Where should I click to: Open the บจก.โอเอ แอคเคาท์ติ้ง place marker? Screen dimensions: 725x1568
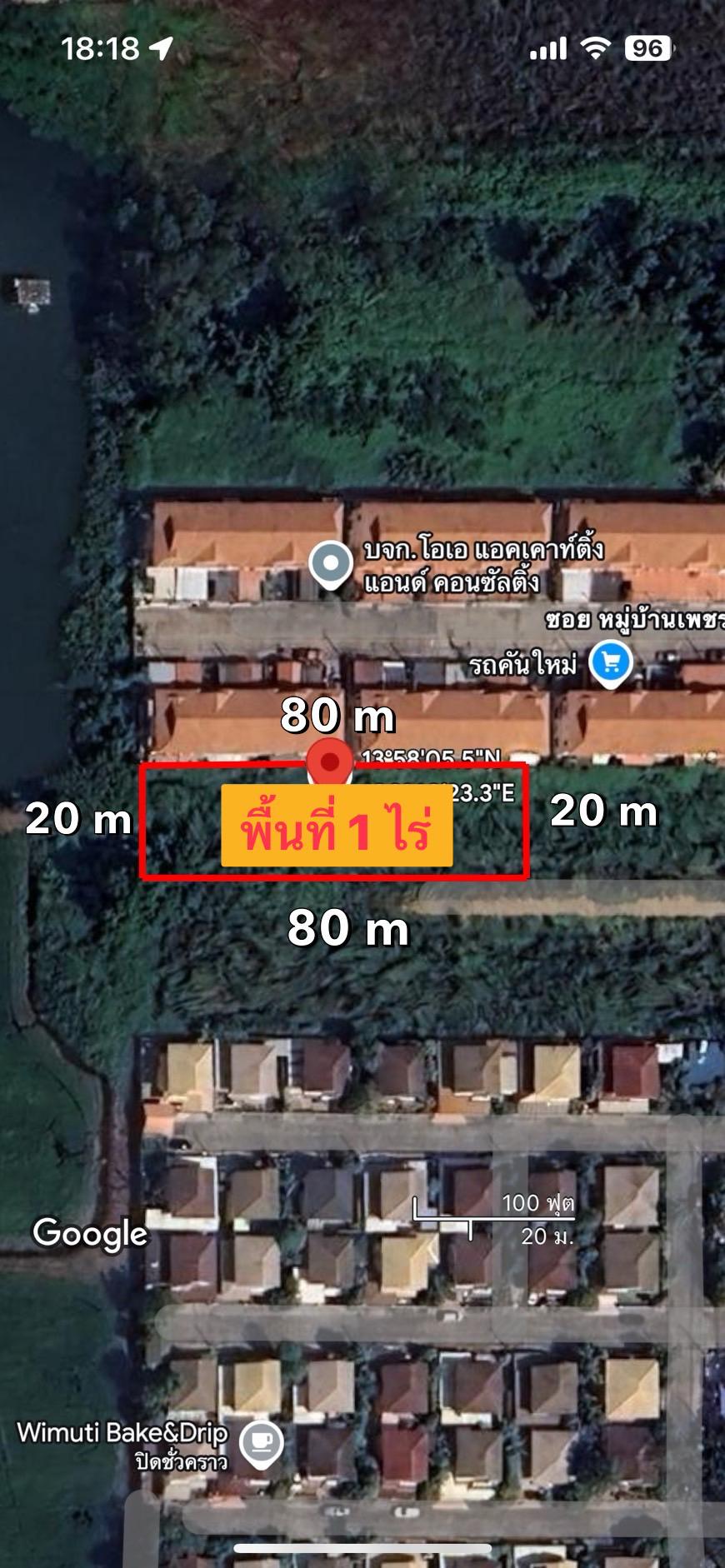[331, 566]
